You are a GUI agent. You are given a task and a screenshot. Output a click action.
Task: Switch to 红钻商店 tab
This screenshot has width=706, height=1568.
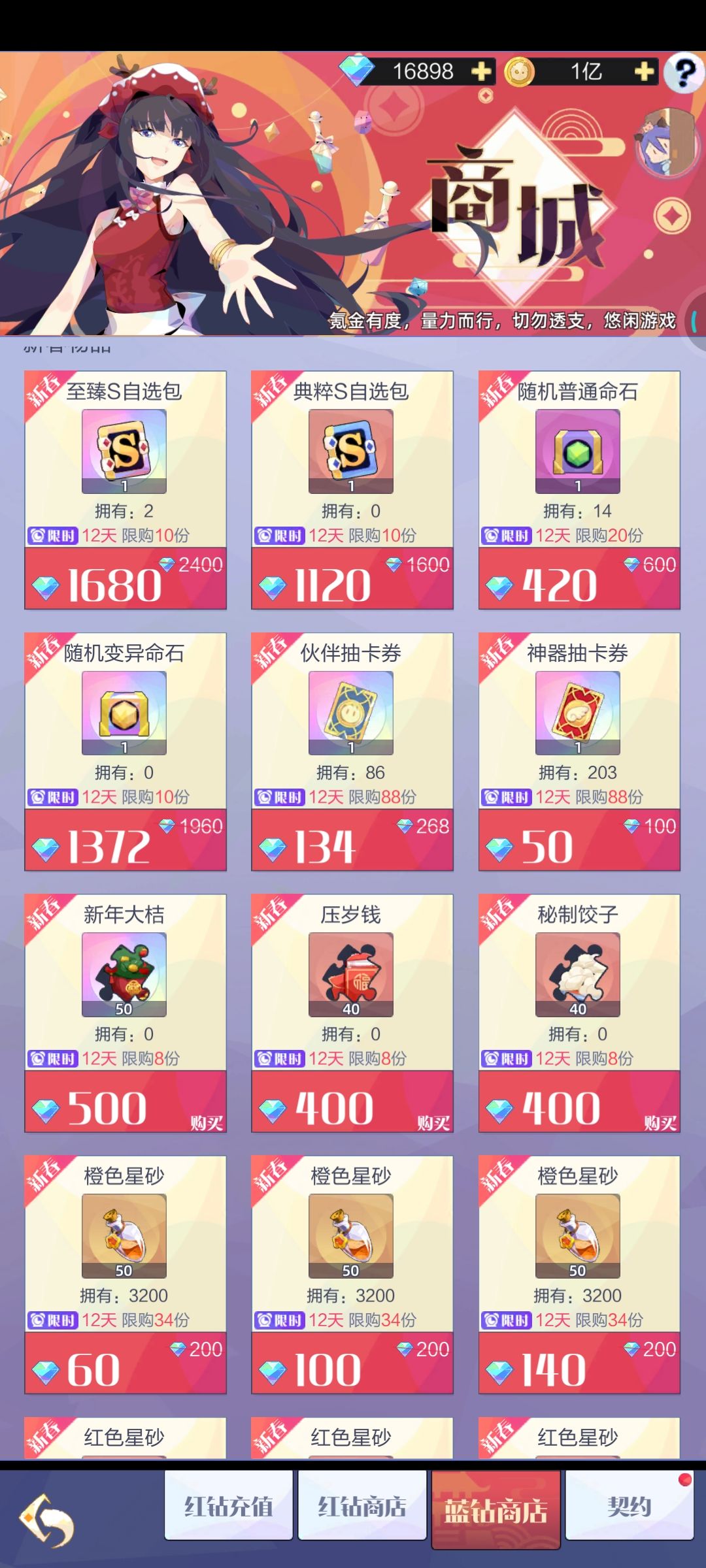click(x=362, y=1506)
